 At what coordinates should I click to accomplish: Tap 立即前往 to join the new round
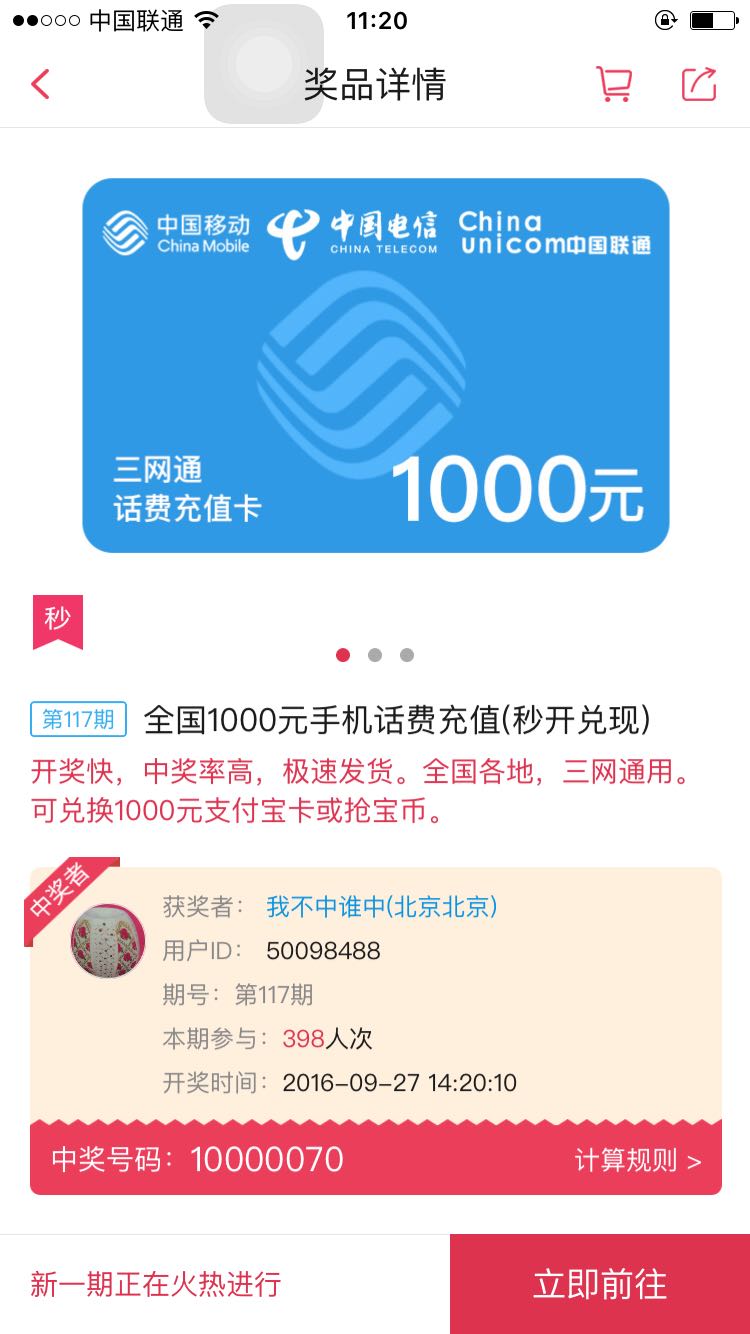pyautogui.click(x=600, y=1284)
